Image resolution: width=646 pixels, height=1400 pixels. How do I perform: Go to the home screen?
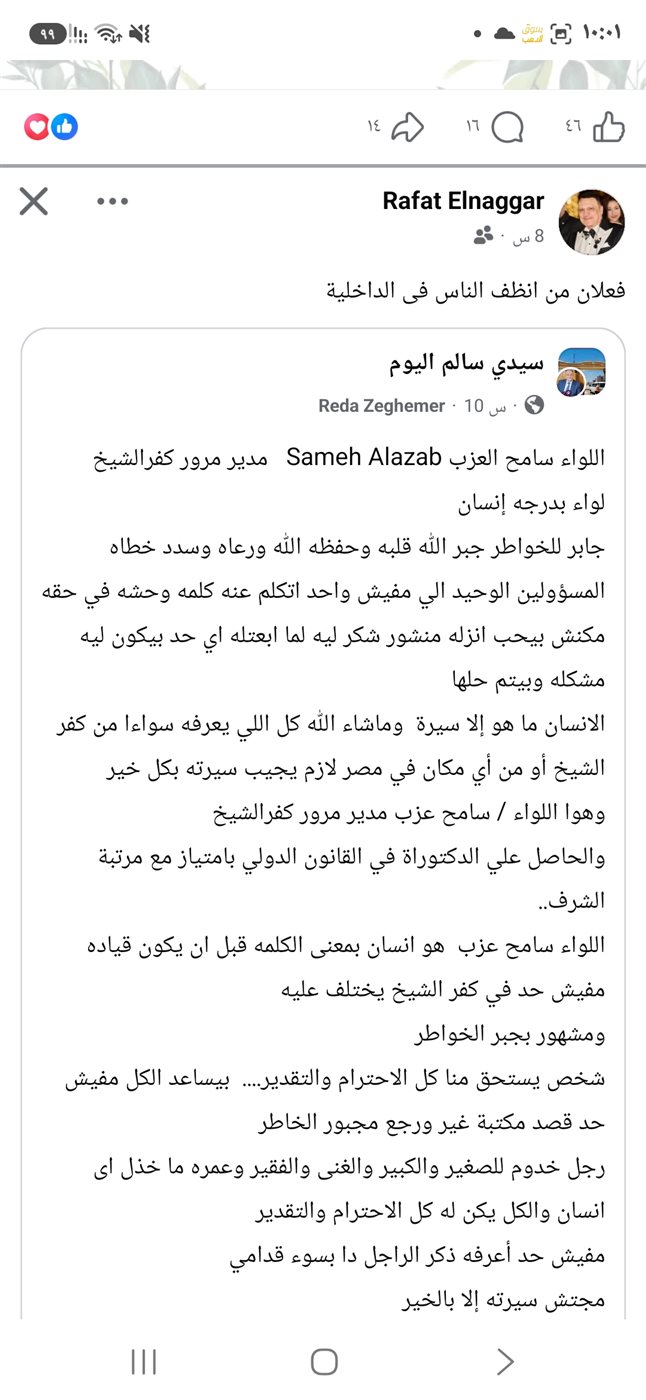pyautogui.click(x=323, y=1361)
